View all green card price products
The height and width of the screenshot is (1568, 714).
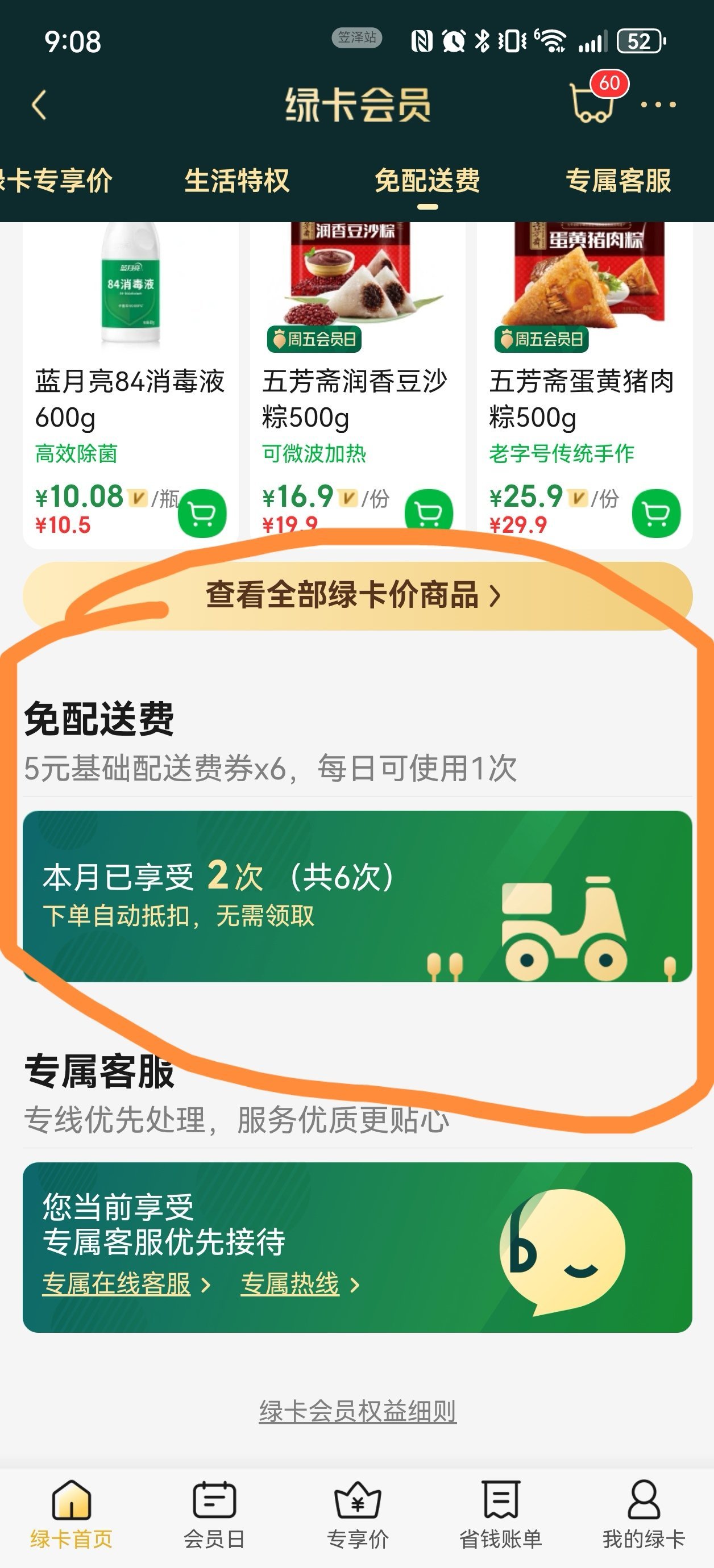coord(357,595)
